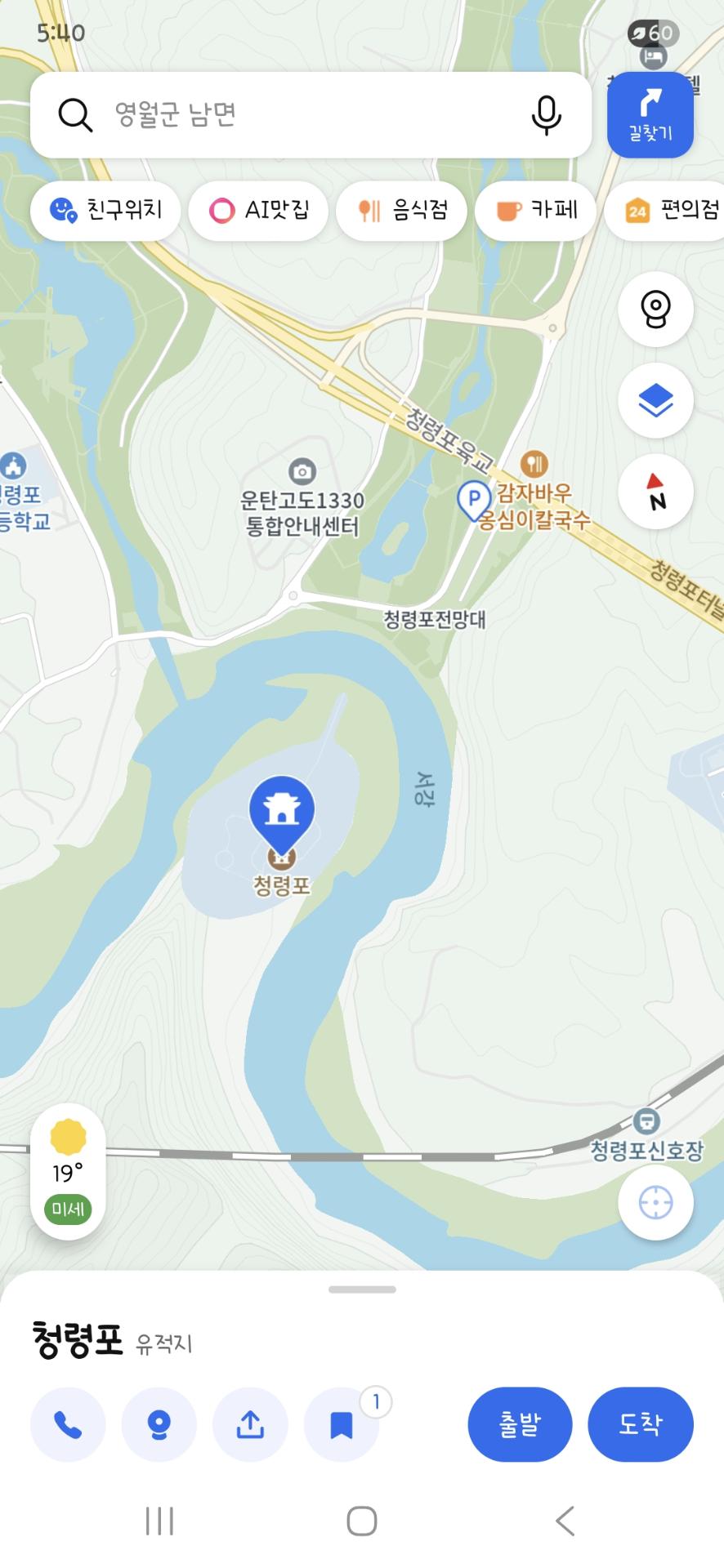
Task: Tap the compass to reset north
Action: click(x=655, y=492)
